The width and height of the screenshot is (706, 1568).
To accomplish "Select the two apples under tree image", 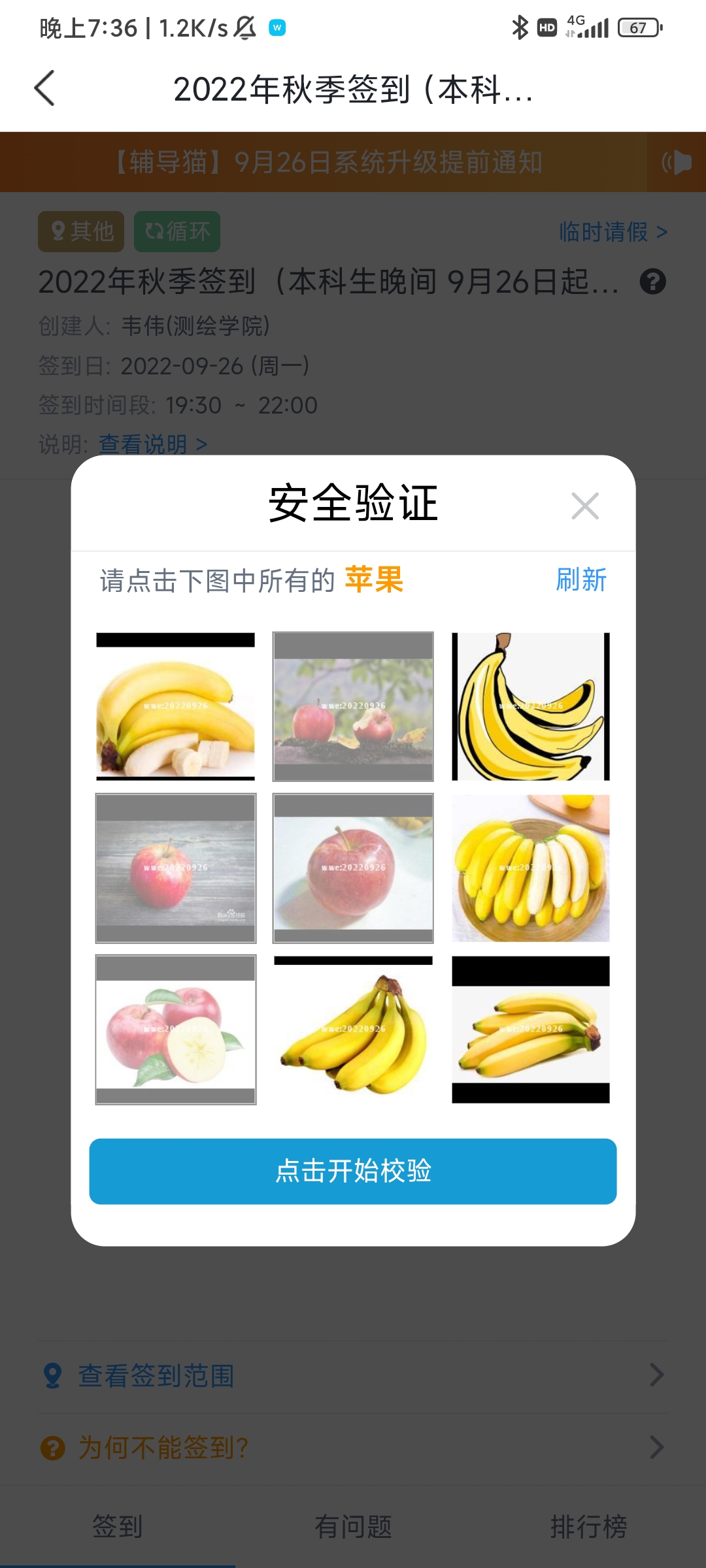I will [353, 706].
